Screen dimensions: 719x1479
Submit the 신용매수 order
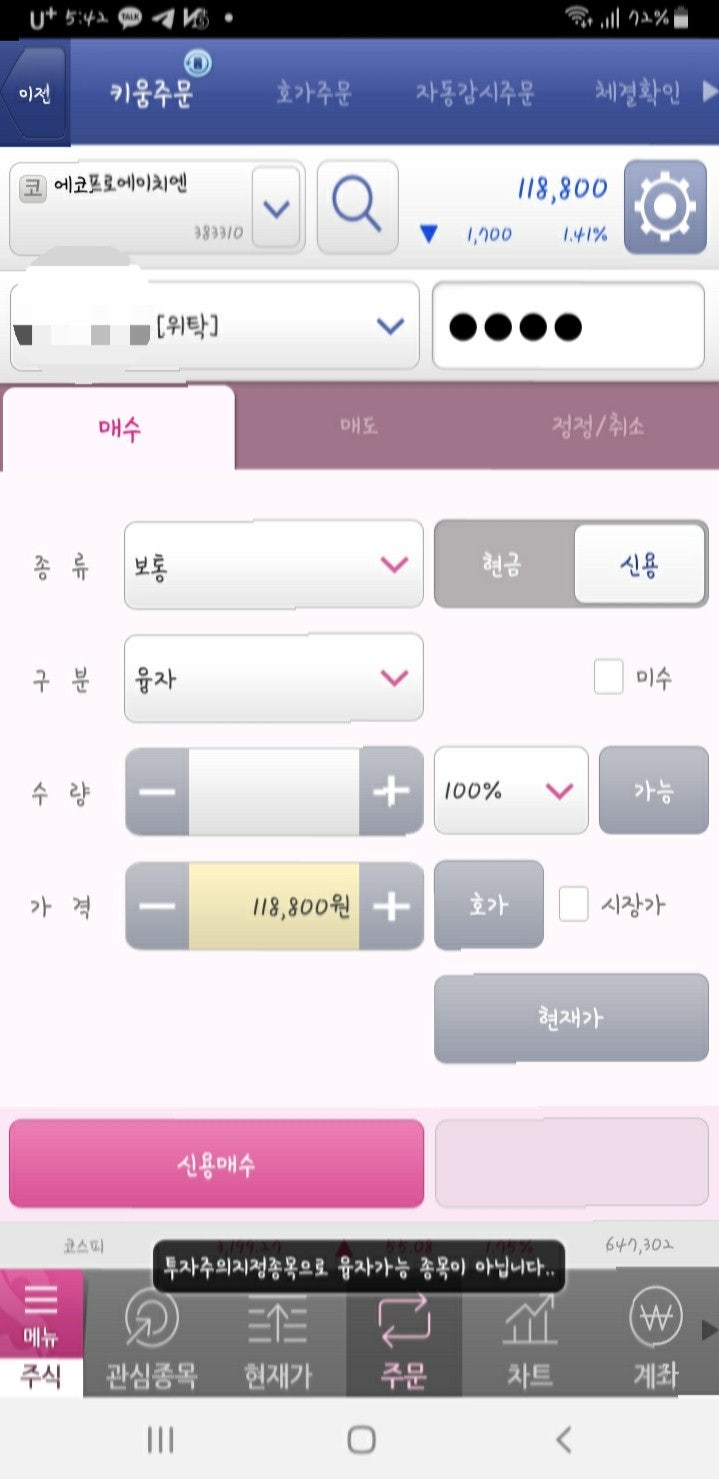tap(217, 1164)
